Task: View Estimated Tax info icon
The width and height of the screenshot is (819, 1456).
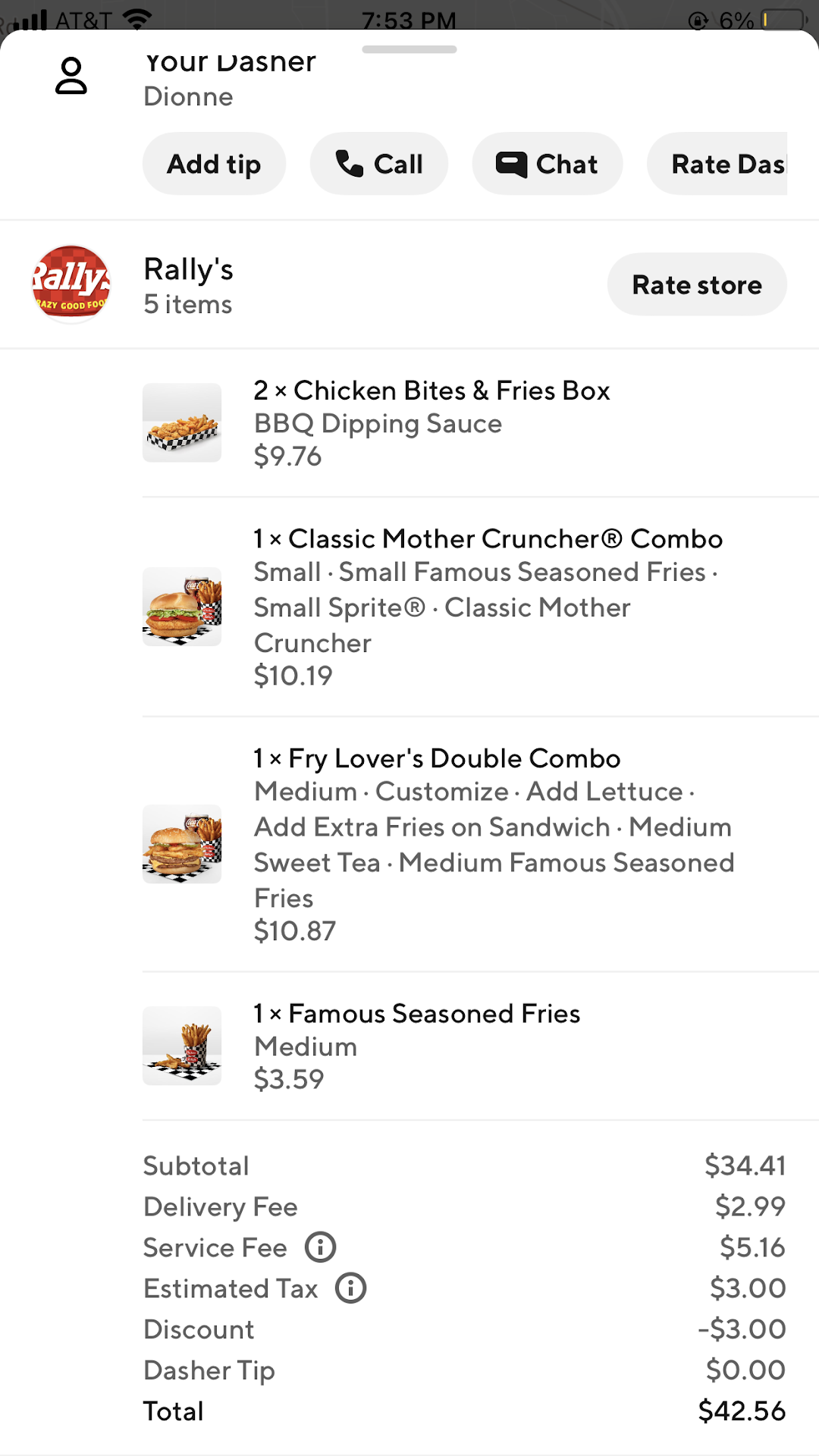Action: 351,1288
